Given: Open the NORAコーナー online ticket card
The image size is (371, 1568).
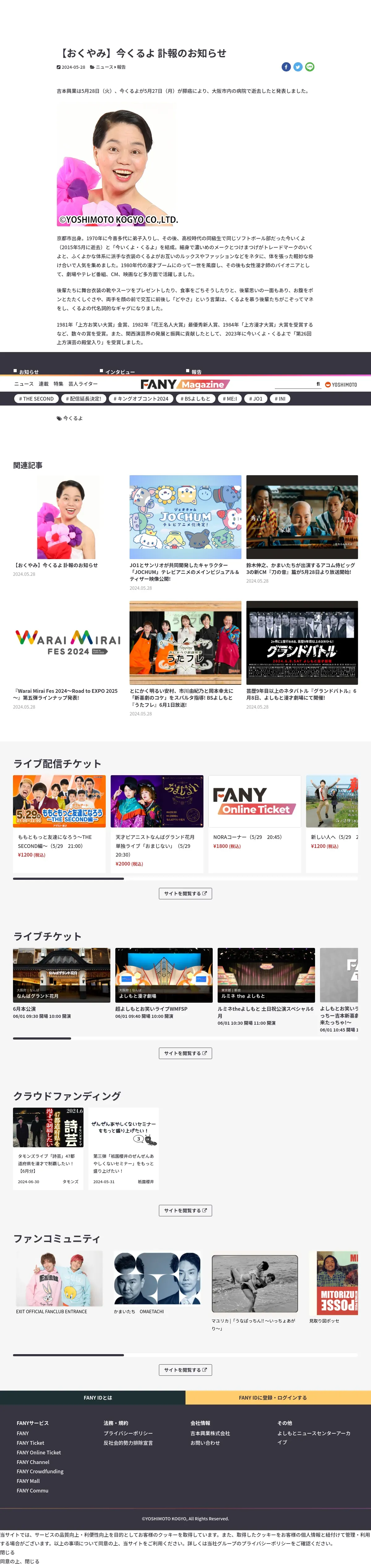Looking at the screenshot, I should pyautogui.click(x=255, y=823).
